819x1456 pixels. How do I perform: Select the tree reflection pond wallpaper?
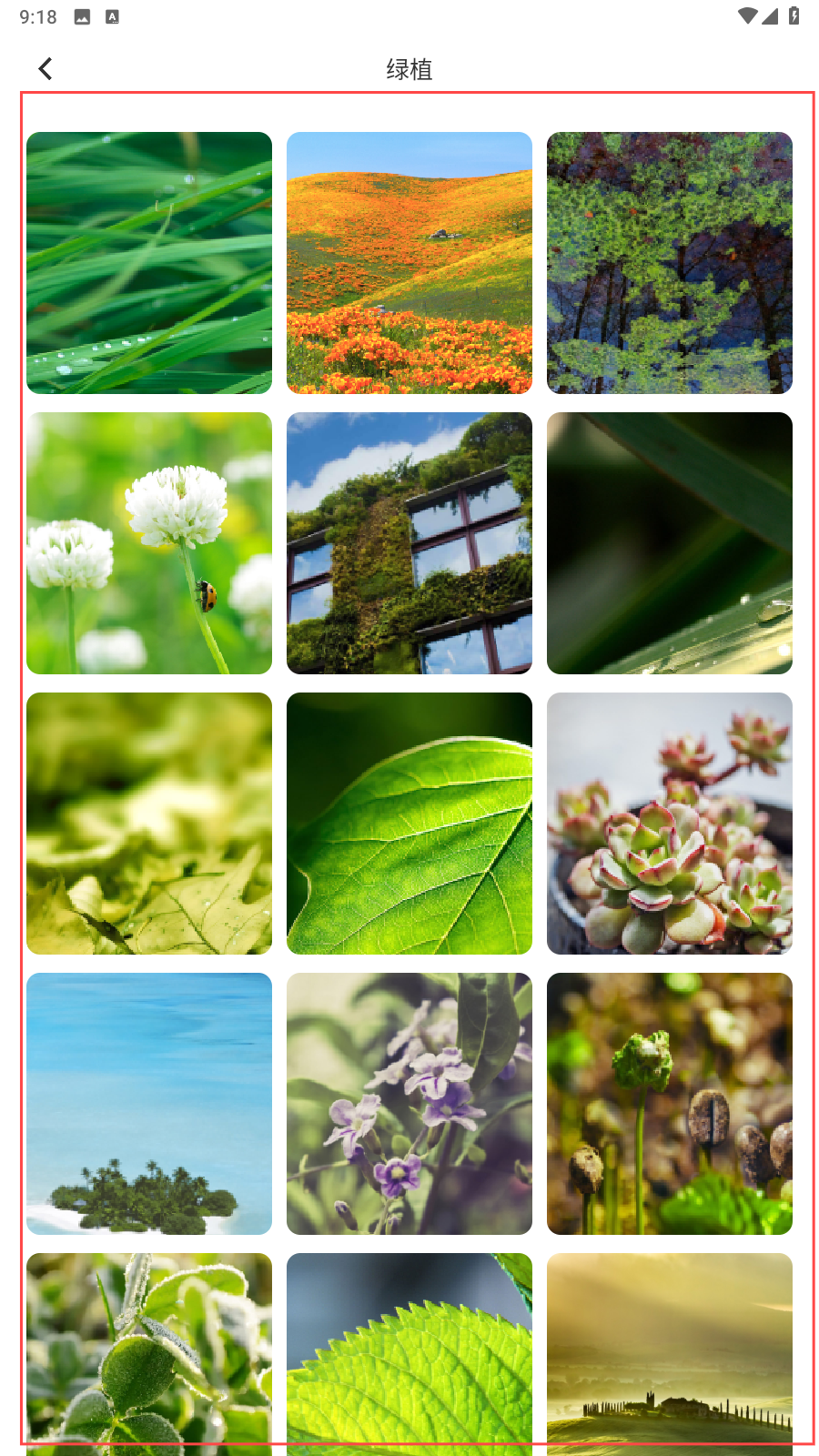pyautogui.click(x=670, y=263)
